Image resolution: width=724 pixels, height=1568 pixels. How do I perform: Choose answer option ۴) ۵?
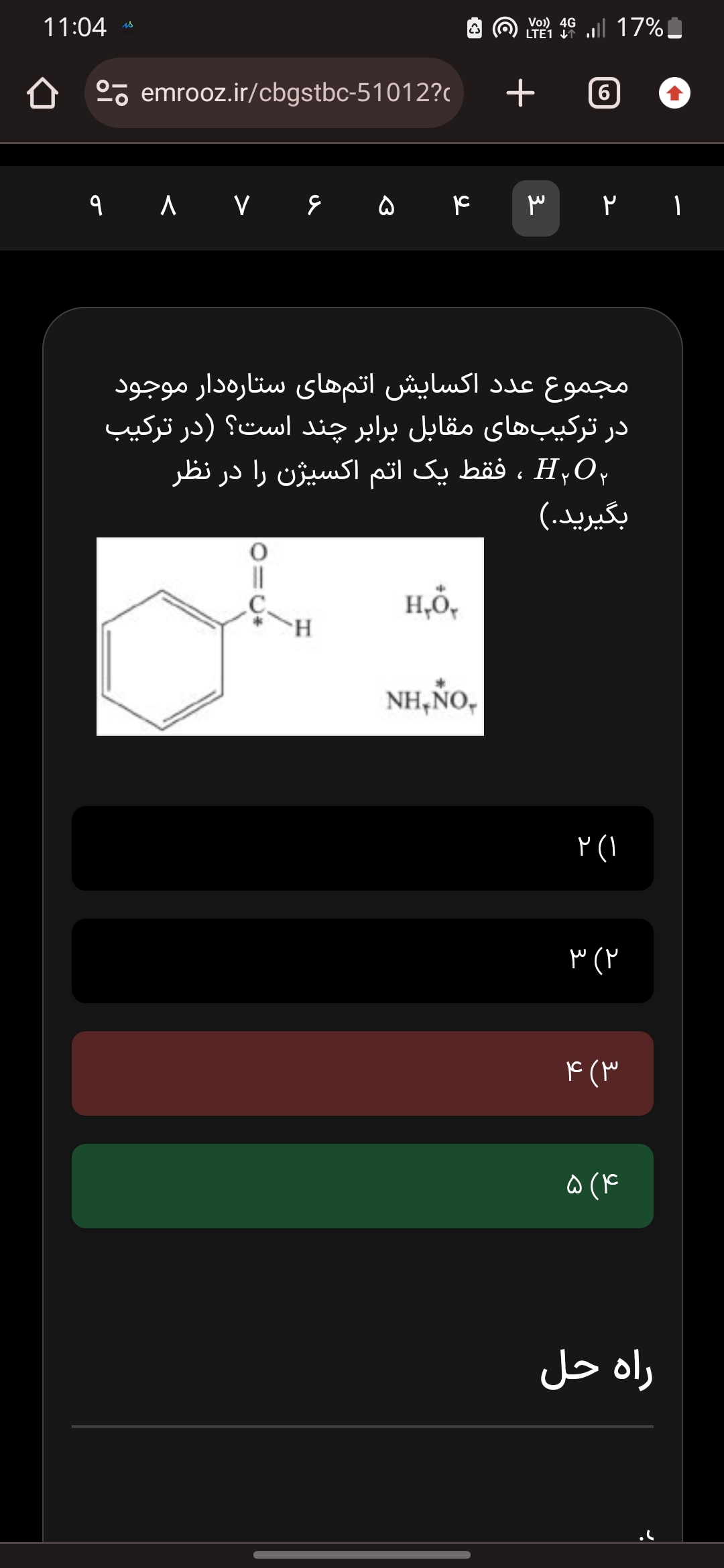point(362,1186)
